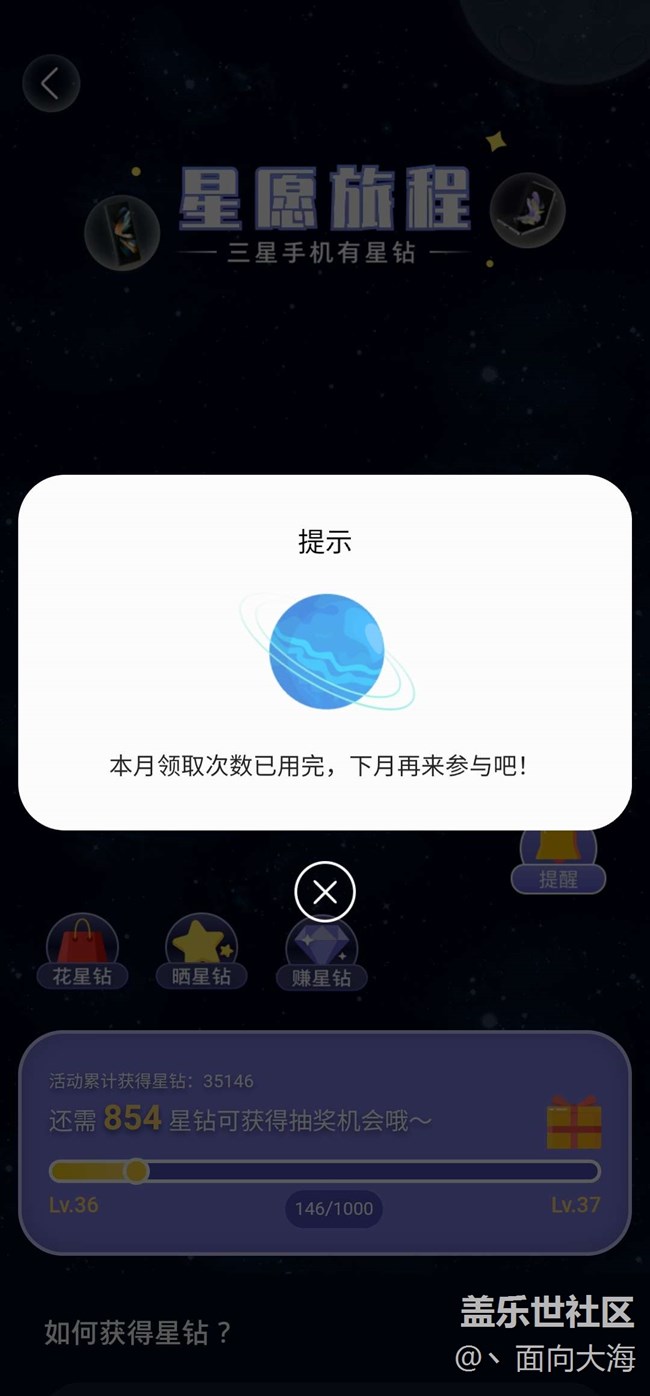650x1396 pixels.
Task: Open 花星钻 shopping bag
Action: [82, 952]
